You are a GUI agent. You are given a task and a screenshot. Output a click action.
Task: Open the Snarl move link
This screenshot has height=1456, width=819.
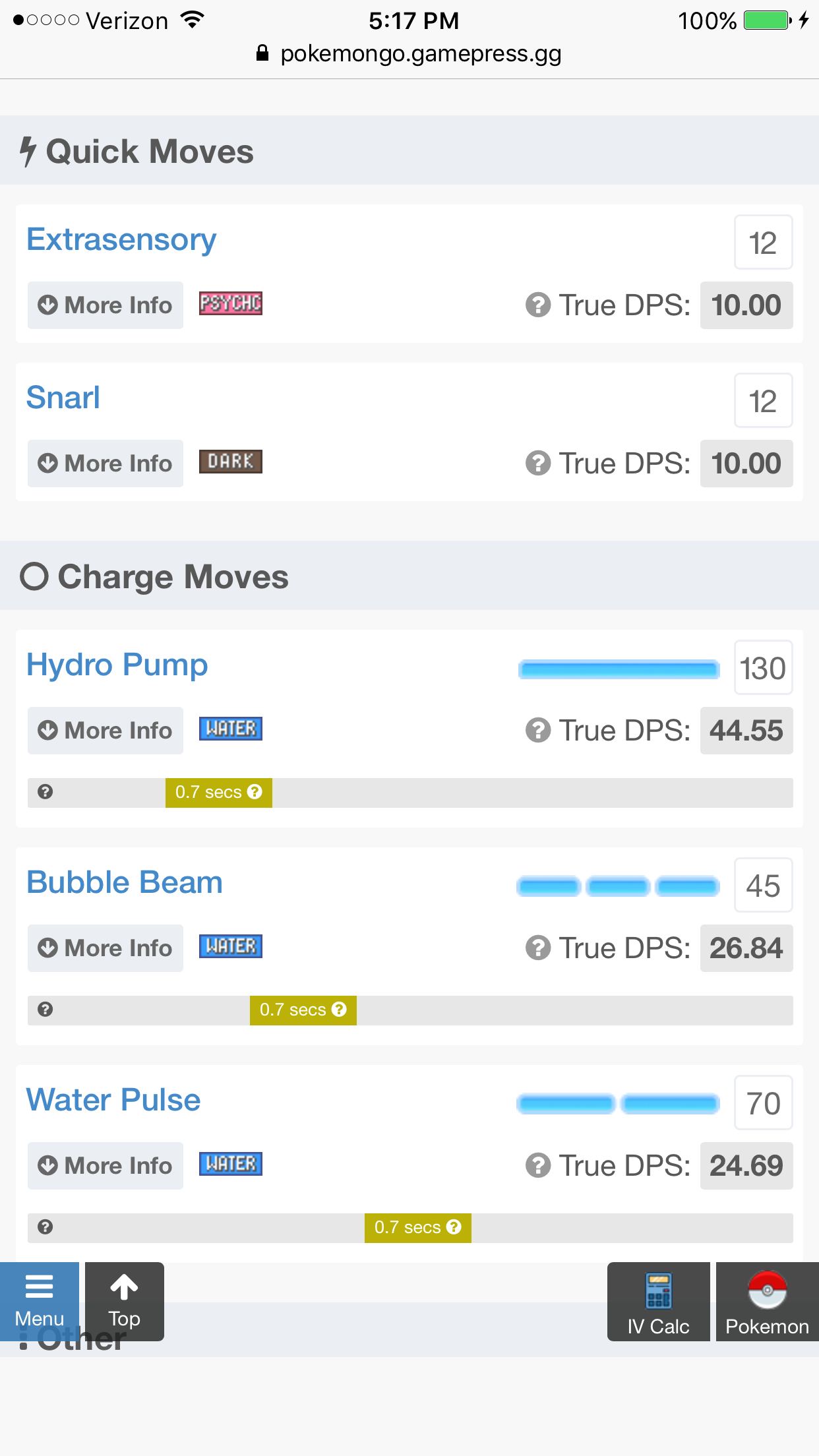point(63,398)
